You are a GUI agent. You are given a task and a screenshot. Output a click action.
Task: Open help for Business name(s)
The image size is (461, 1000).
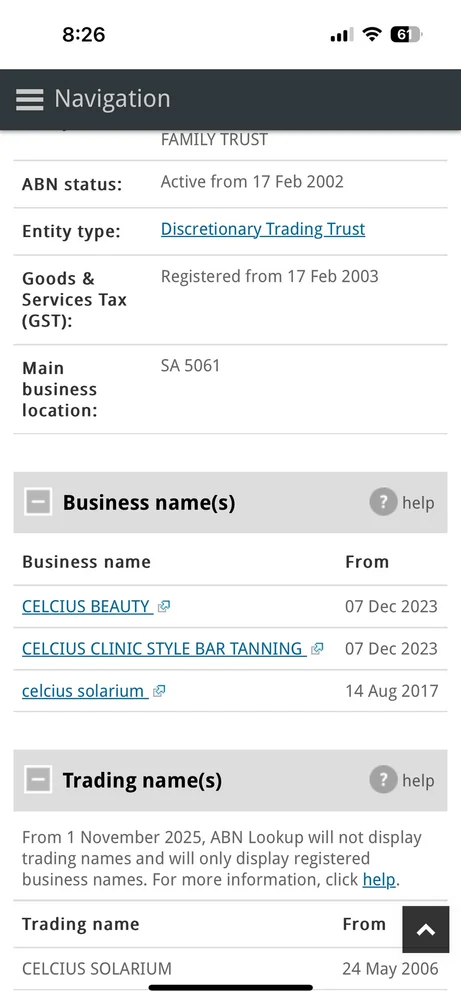[x=402, y=503]
